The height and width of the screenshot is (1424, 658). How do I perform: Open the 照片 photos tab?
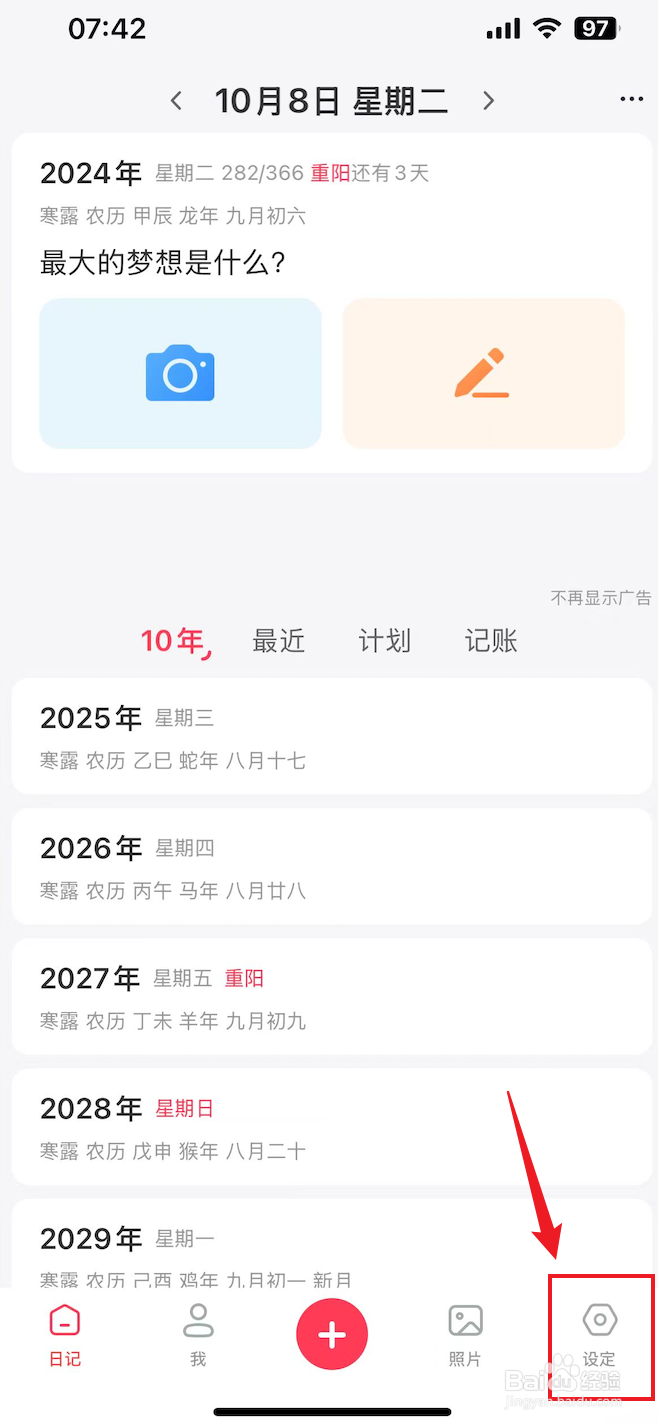tap(465, 1335)
